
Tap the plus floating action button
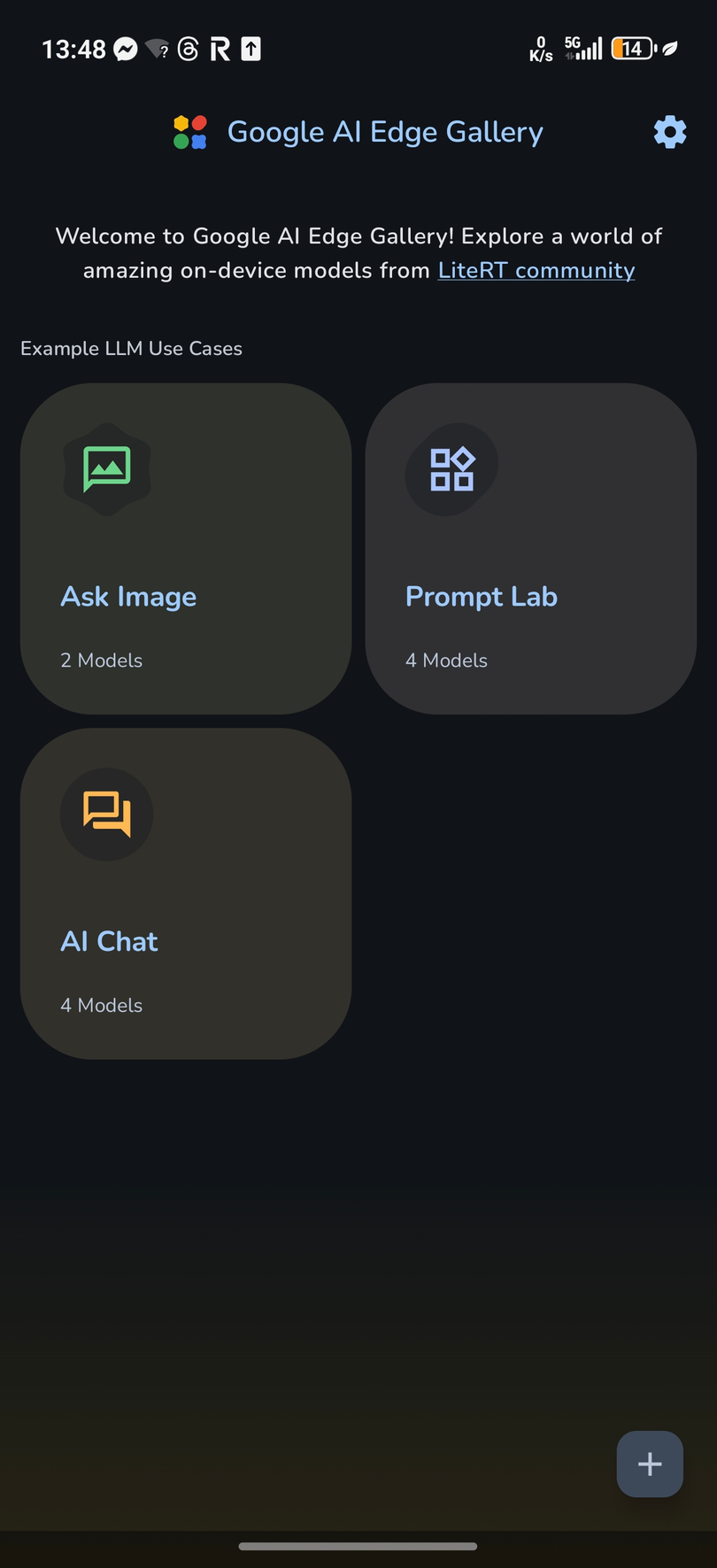point(650,1464)
